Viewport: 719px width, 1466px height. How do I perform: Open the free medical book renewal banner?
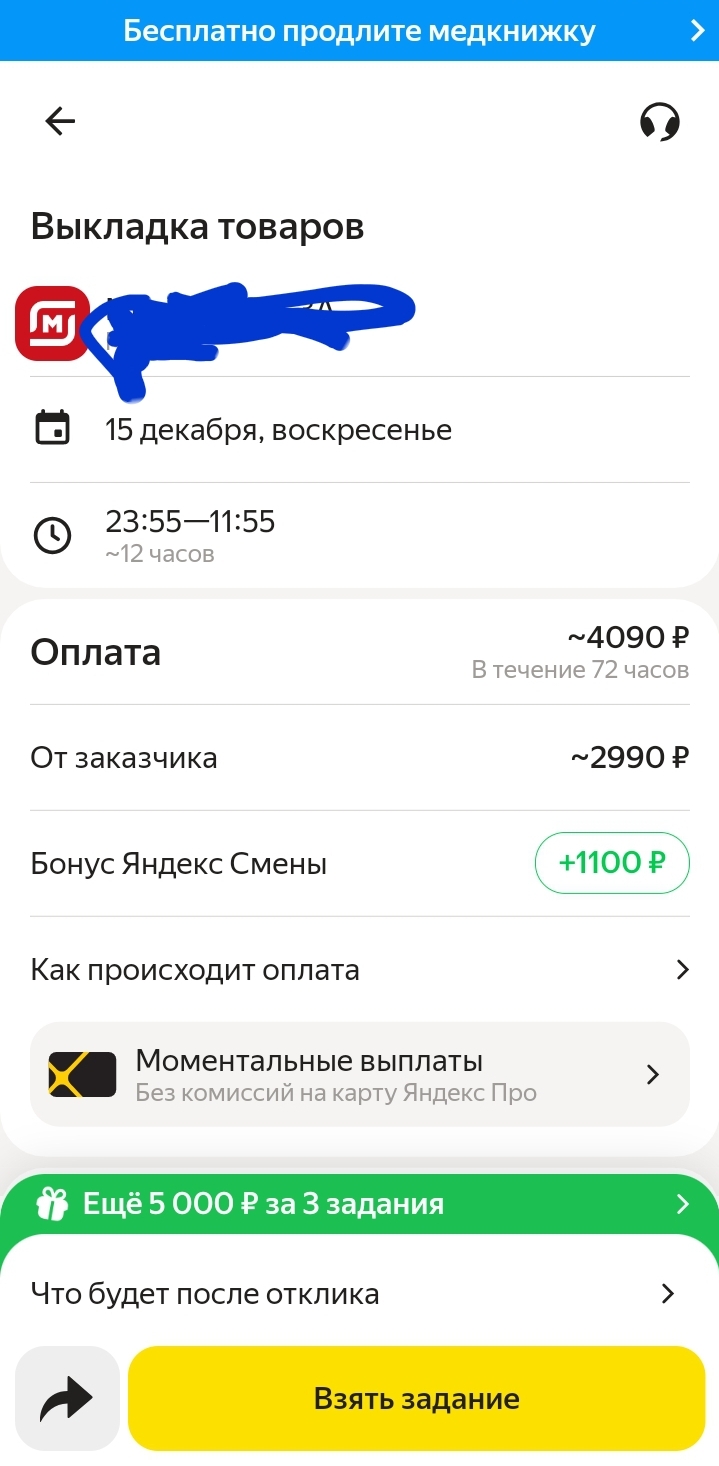[x=359, y=31]
